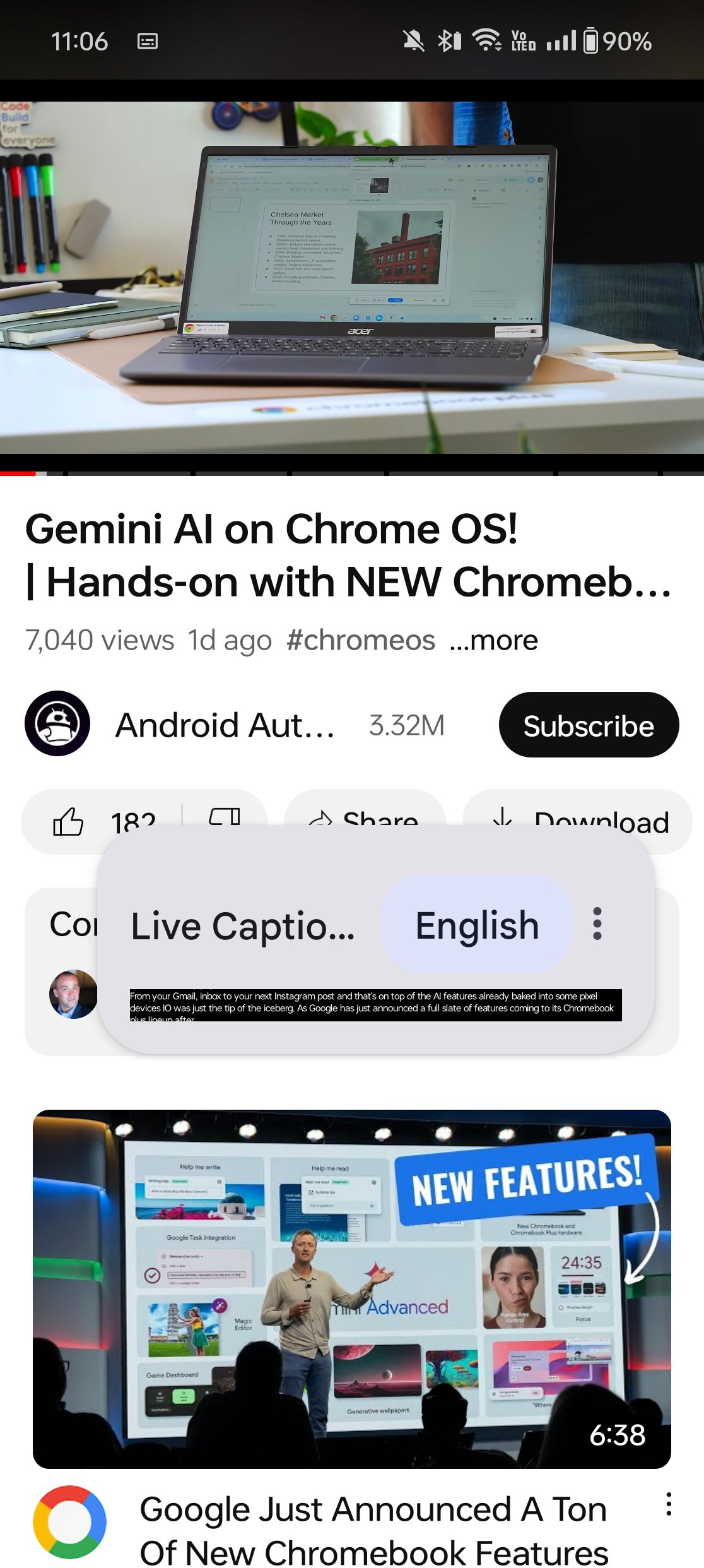
Task: Subscribe to the Android Authority channel
Action: [589, 725]
